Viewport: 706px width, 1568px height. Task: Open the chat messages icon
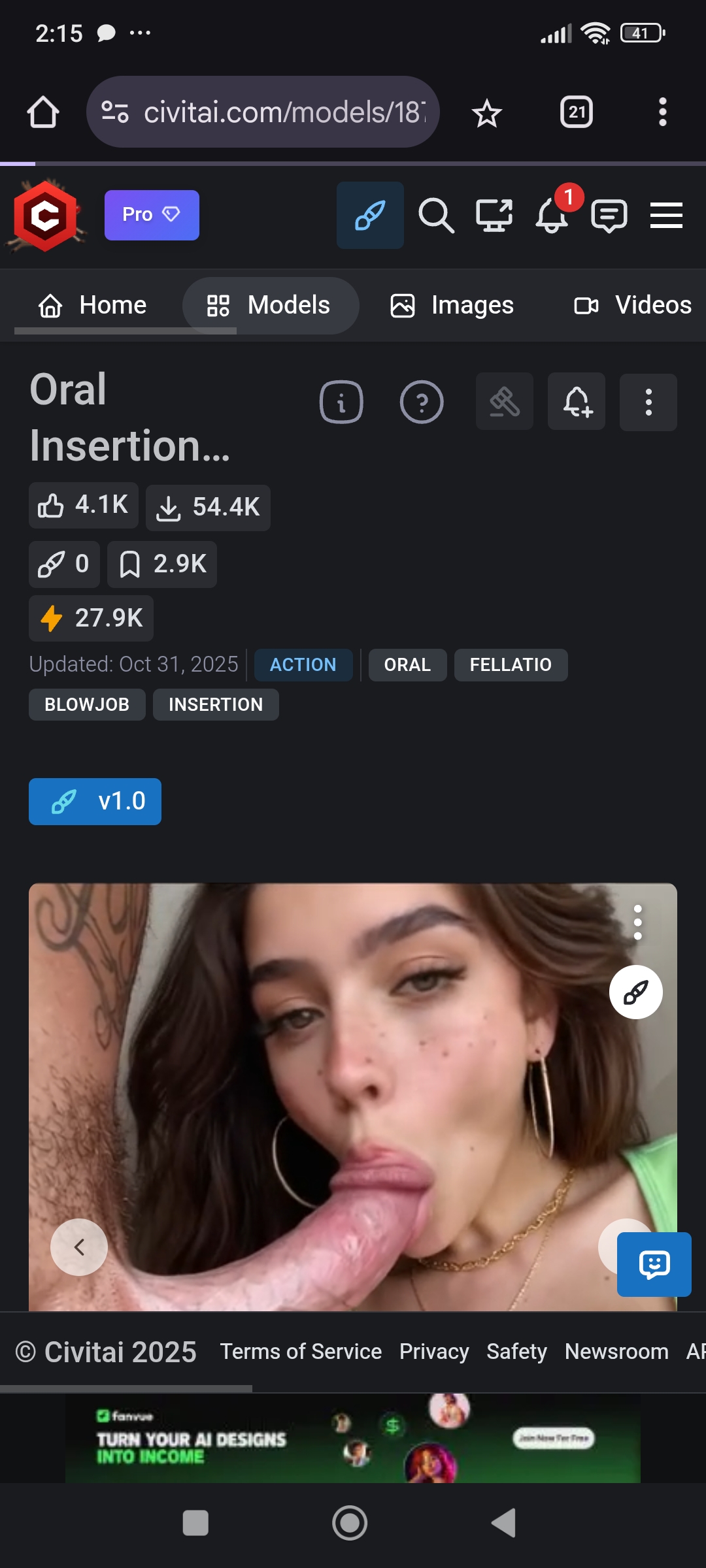pyautogui.click(x=609, y=215)
